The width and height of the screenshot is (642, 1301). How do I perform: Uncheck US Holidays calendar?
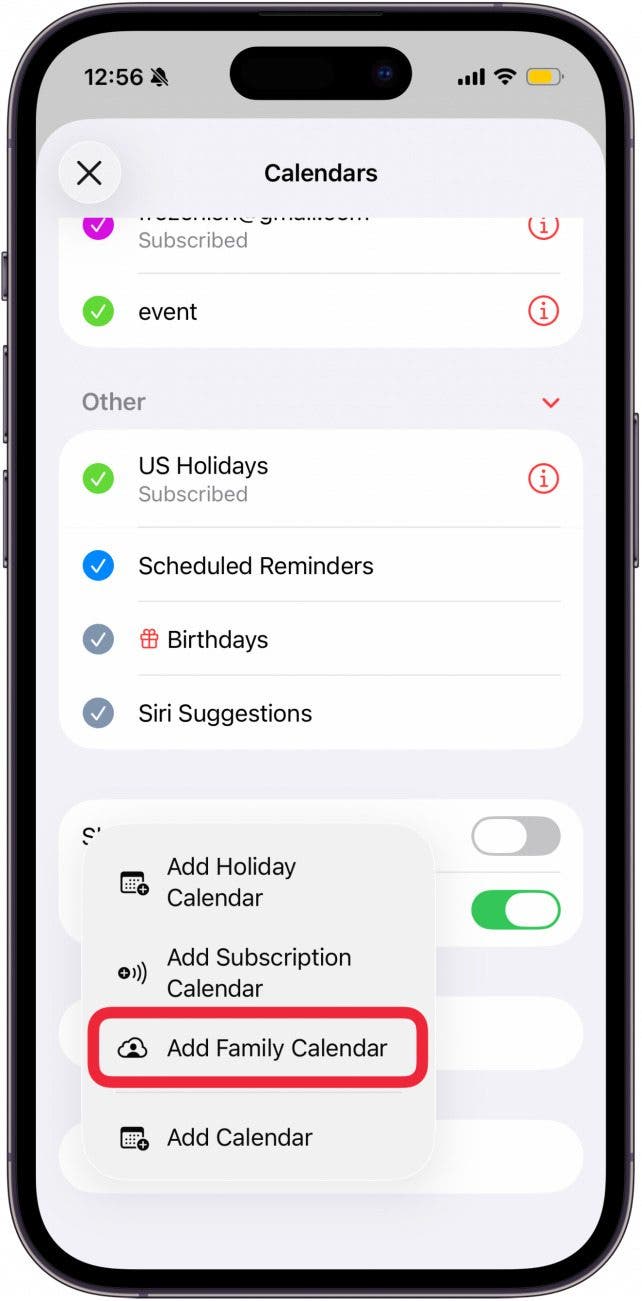[98, 479]
